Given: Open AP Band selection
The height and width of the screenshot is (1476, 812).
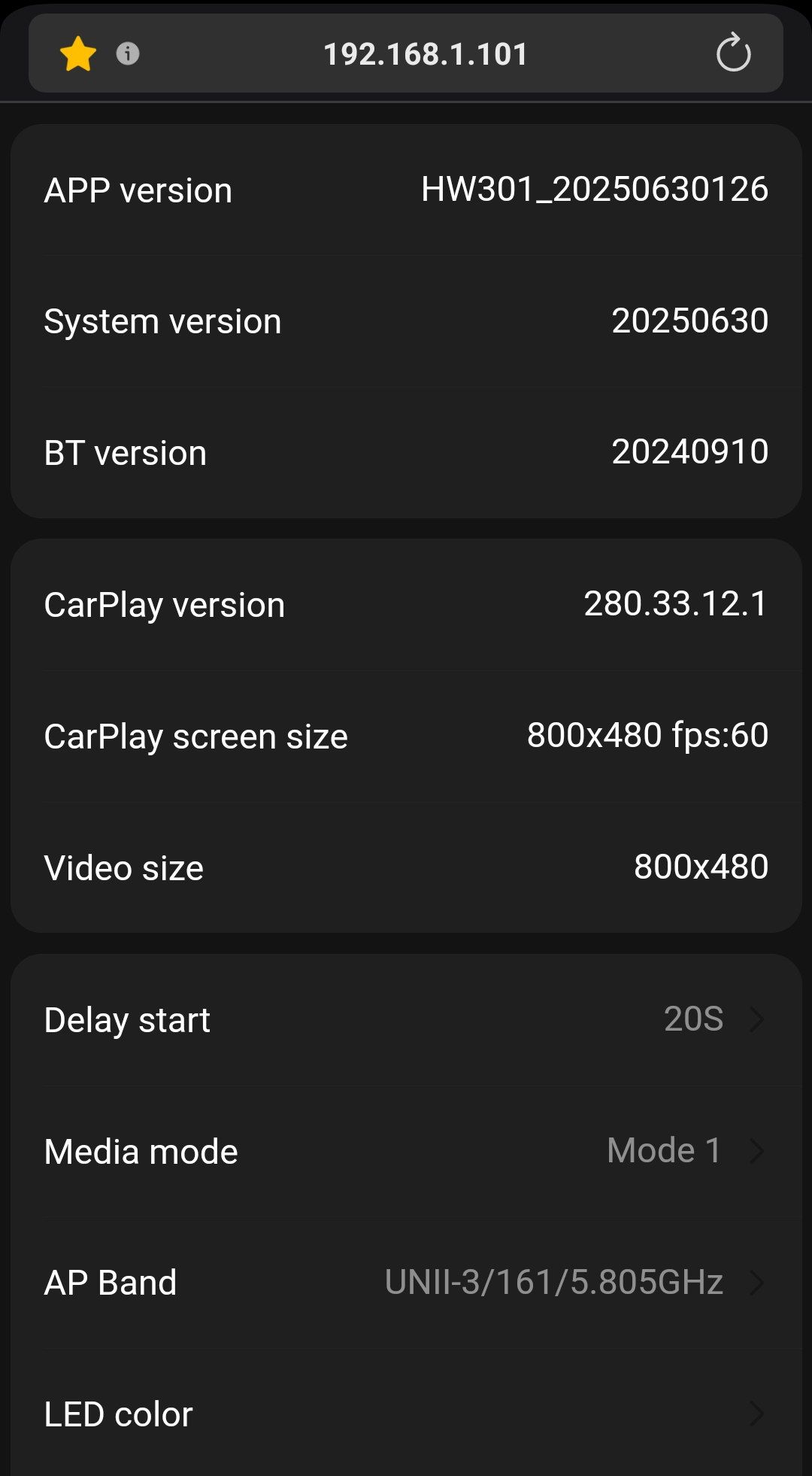Looking at the screenshot, I should [x=406, y=1283].
